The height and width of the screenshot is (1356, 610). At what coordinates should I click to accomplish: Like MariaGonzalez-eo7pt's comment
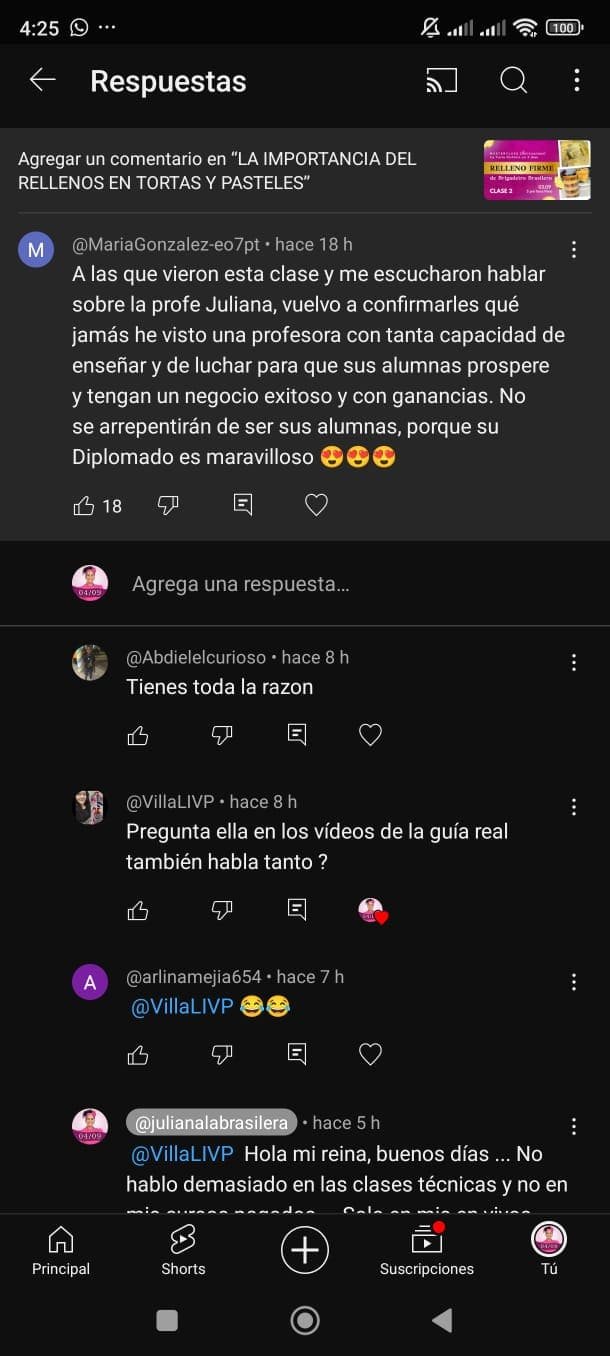(85, 506)
